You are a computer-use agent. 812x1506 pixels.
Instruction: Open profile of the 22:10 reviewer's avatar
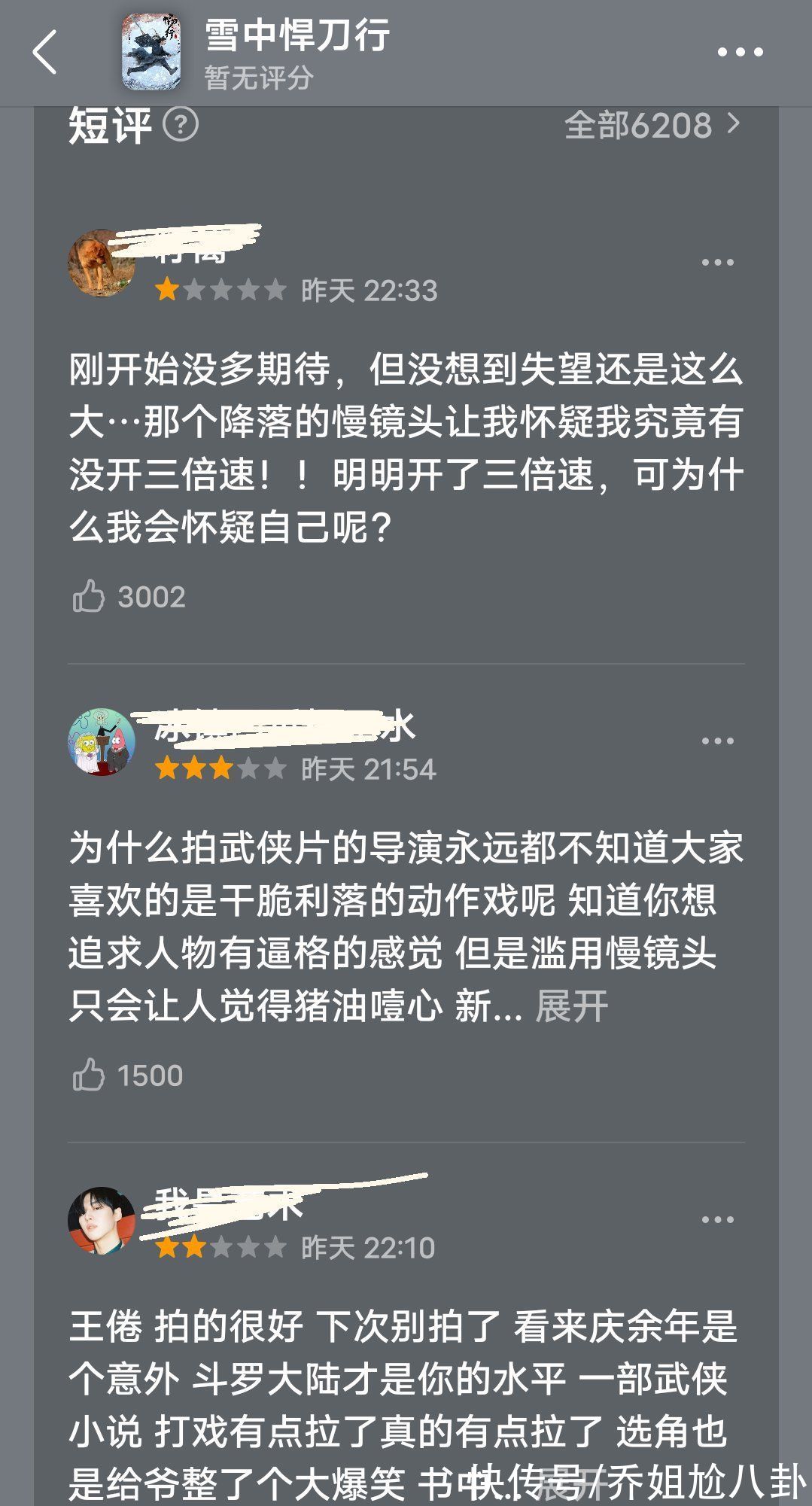tap(102, 1220)
